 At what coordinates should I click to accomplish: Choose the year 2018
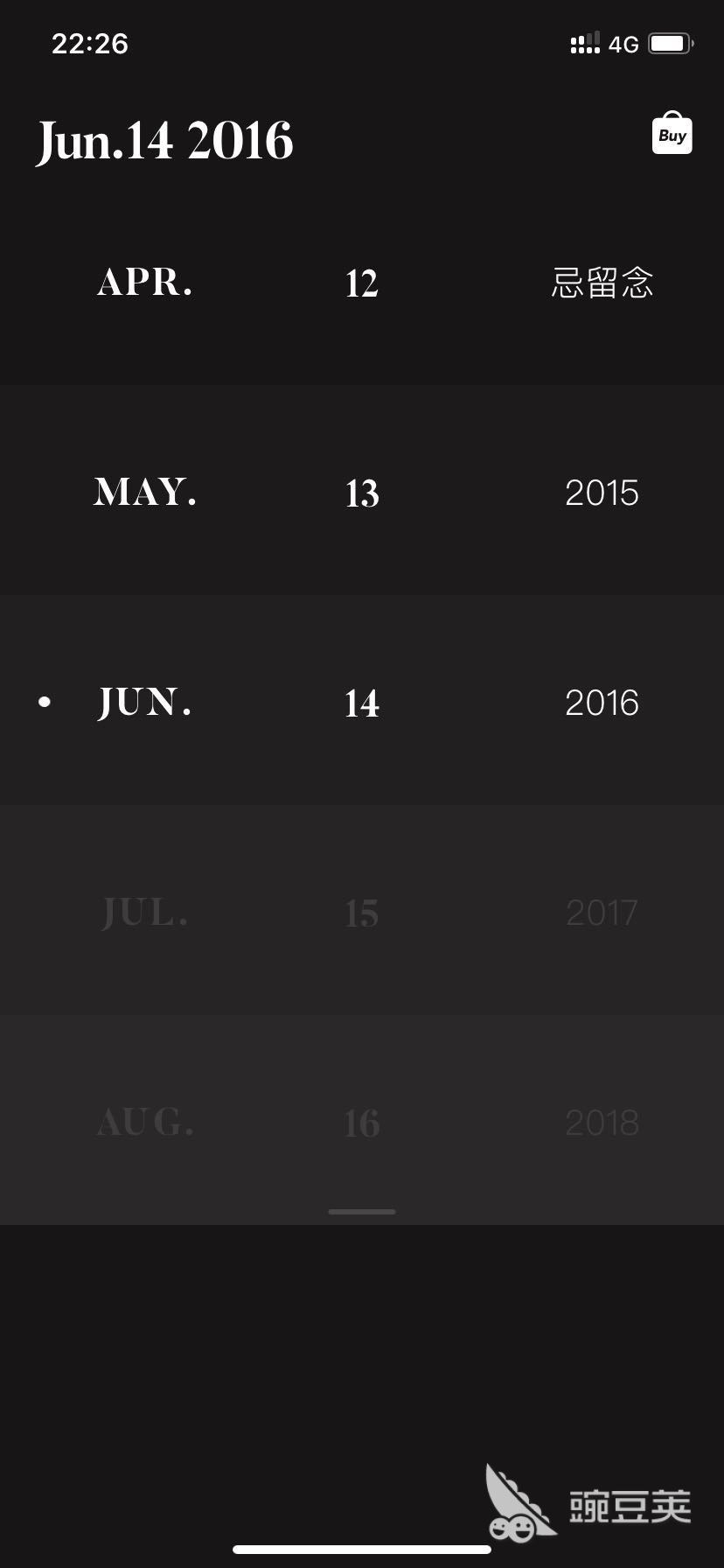602,1123
